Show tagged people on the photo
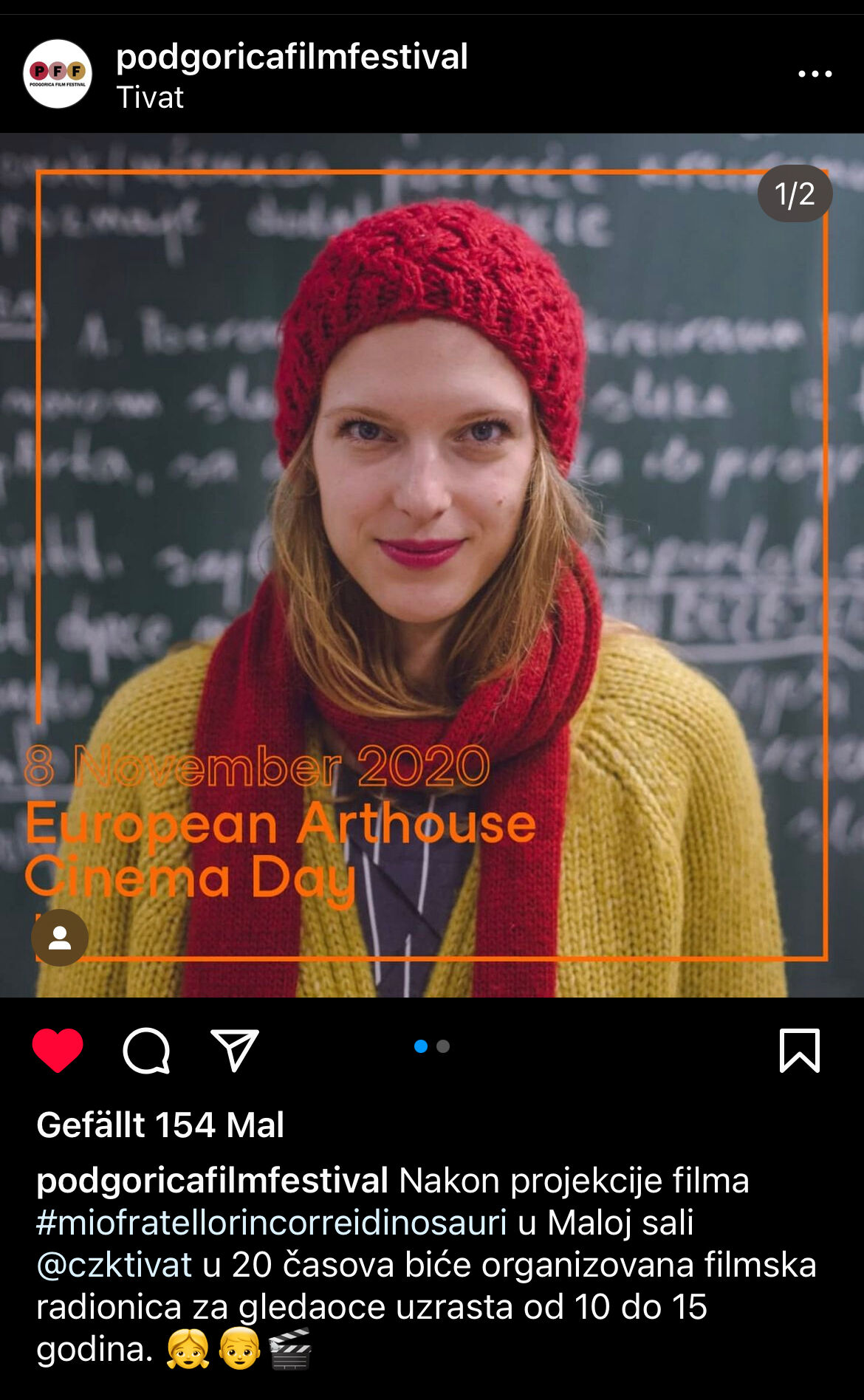 (x=60, y=938)
